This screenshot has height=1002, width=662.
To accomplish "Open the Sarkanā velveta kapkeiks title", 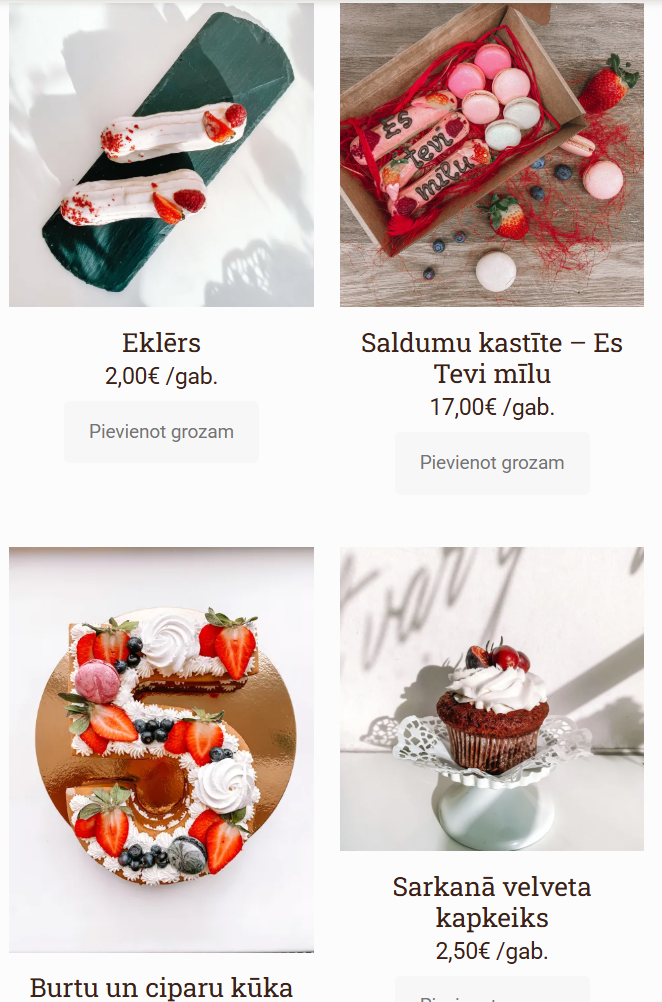I will [x=492, y=902].
